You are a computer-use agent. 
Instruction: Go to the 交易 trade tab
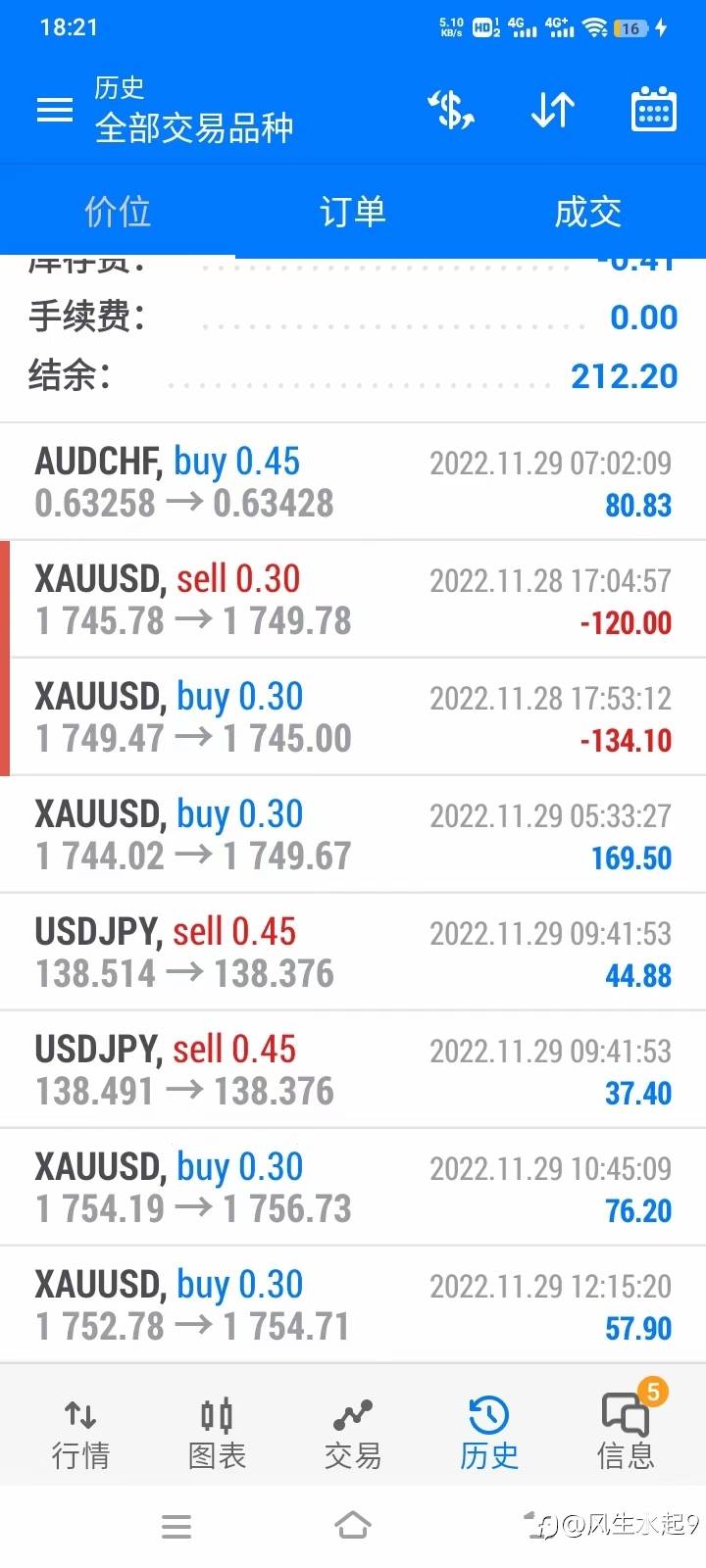(x=353, y=1435)
